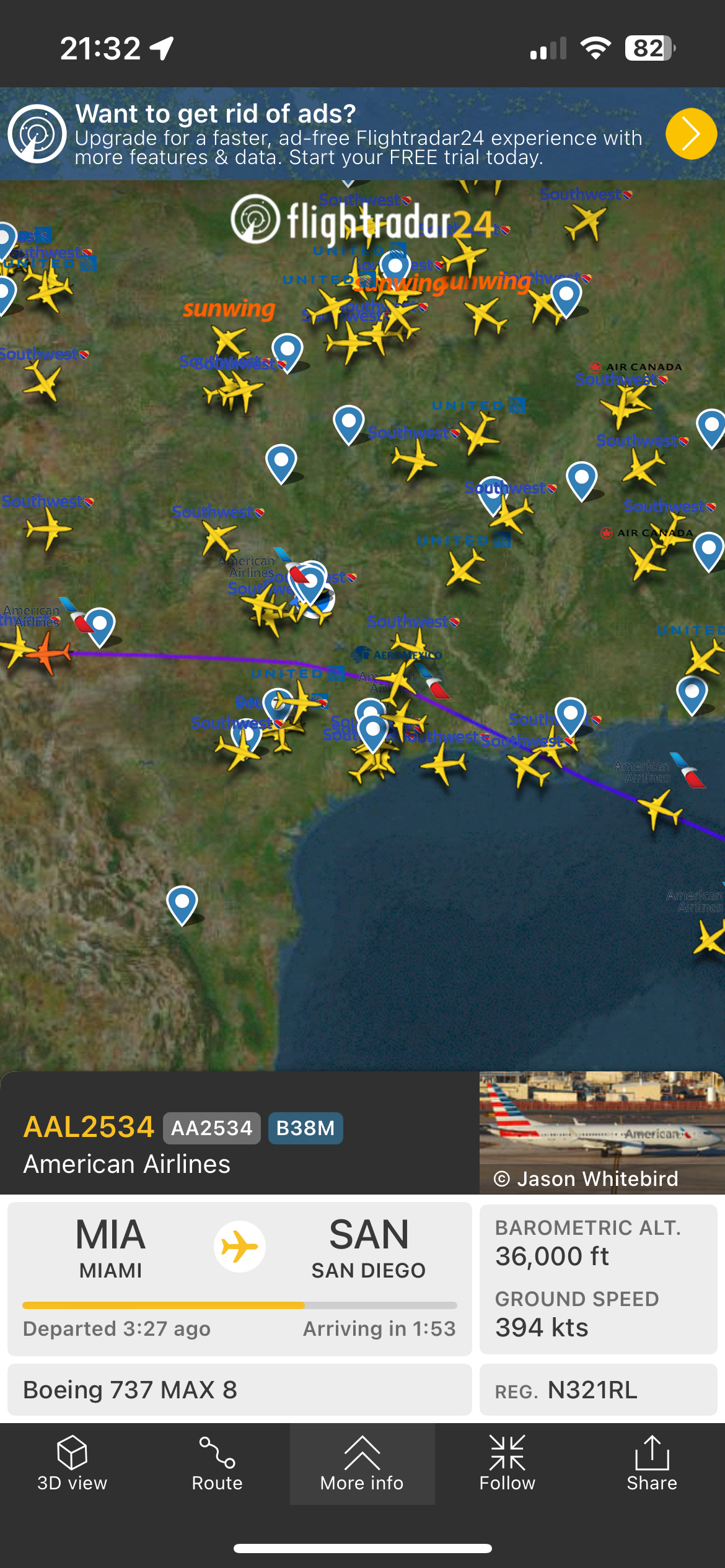Open the MIA to SAN route card
Image resolution: width=725 pixels, height=1568 pixels.
pos(239,1278)
